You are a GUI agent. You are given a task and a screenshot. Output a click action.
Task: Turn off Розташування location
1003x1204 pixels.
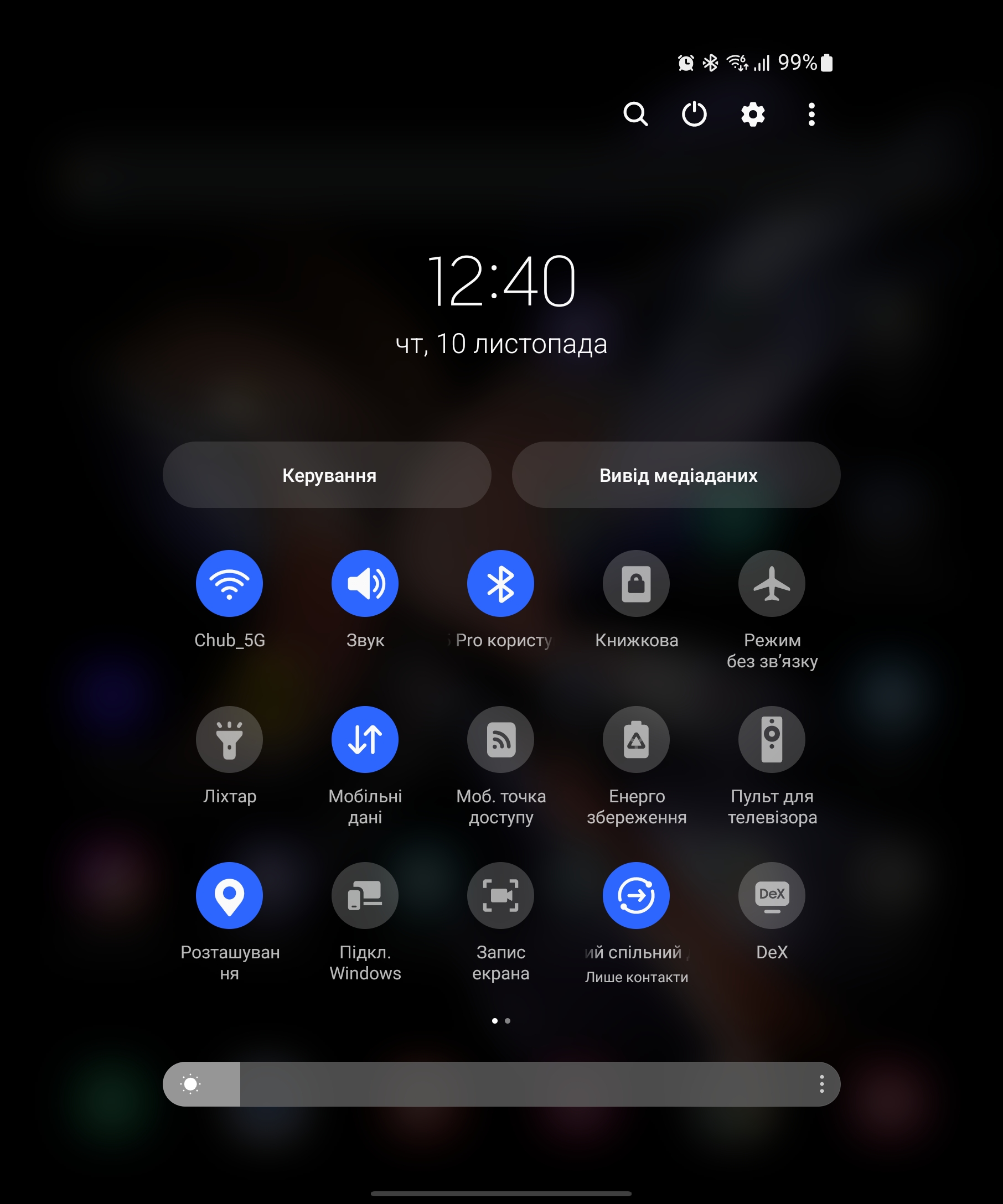[229, 896]
